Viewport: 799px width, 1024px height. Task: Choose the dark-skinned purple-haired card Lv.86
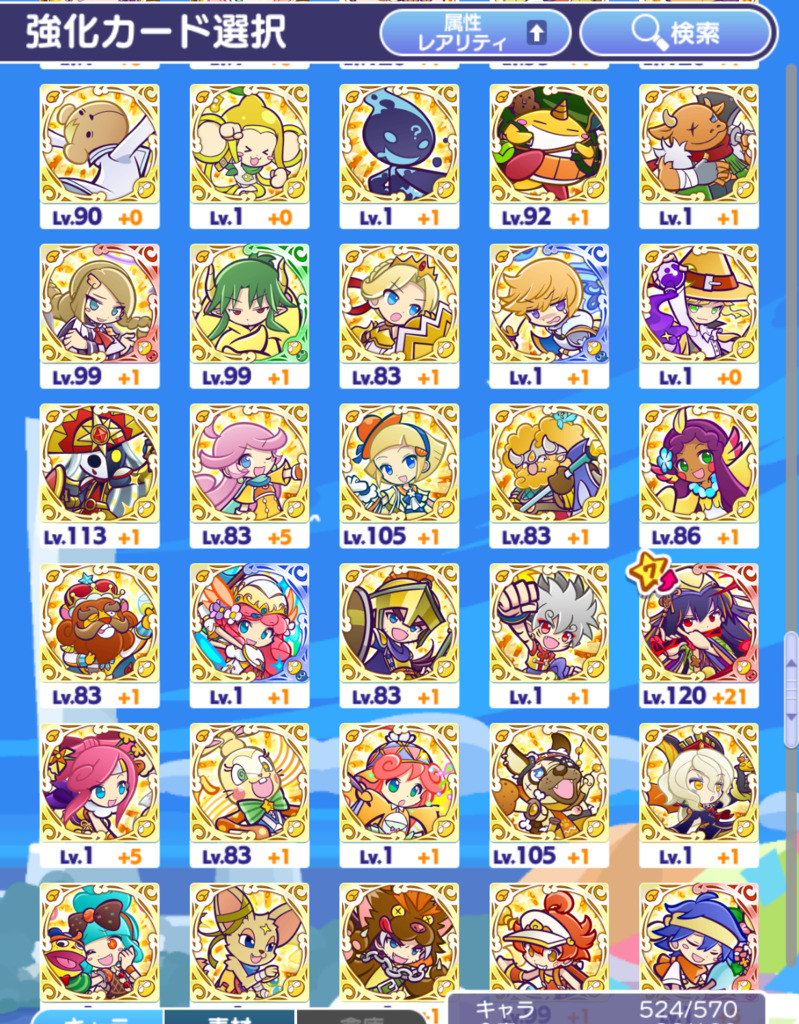699,465
